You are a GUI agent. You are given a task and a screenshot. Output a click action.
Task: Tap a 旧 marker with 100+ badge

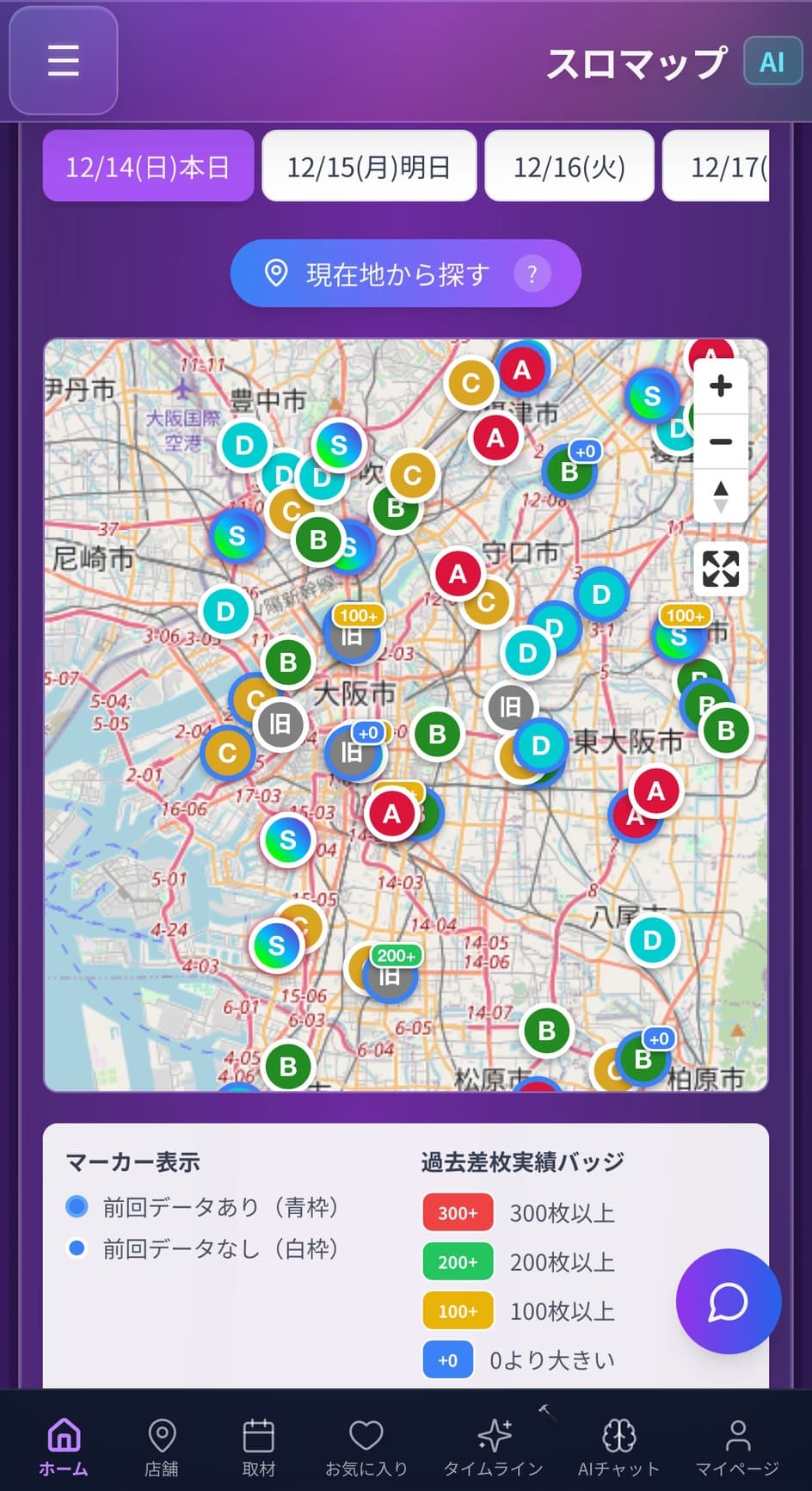(x=355, y=637)
